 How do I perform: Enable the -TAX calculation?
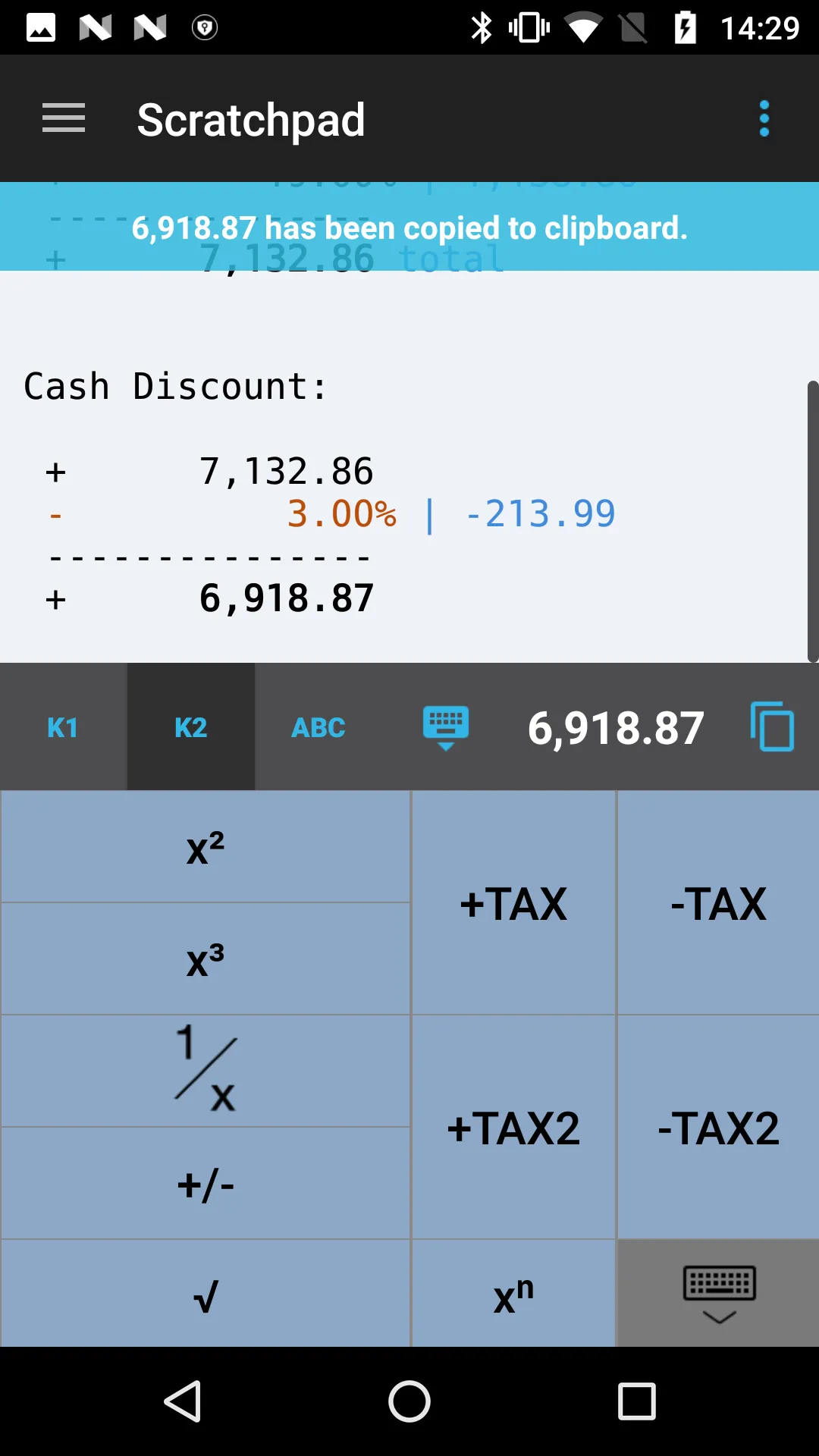[718, 902]
